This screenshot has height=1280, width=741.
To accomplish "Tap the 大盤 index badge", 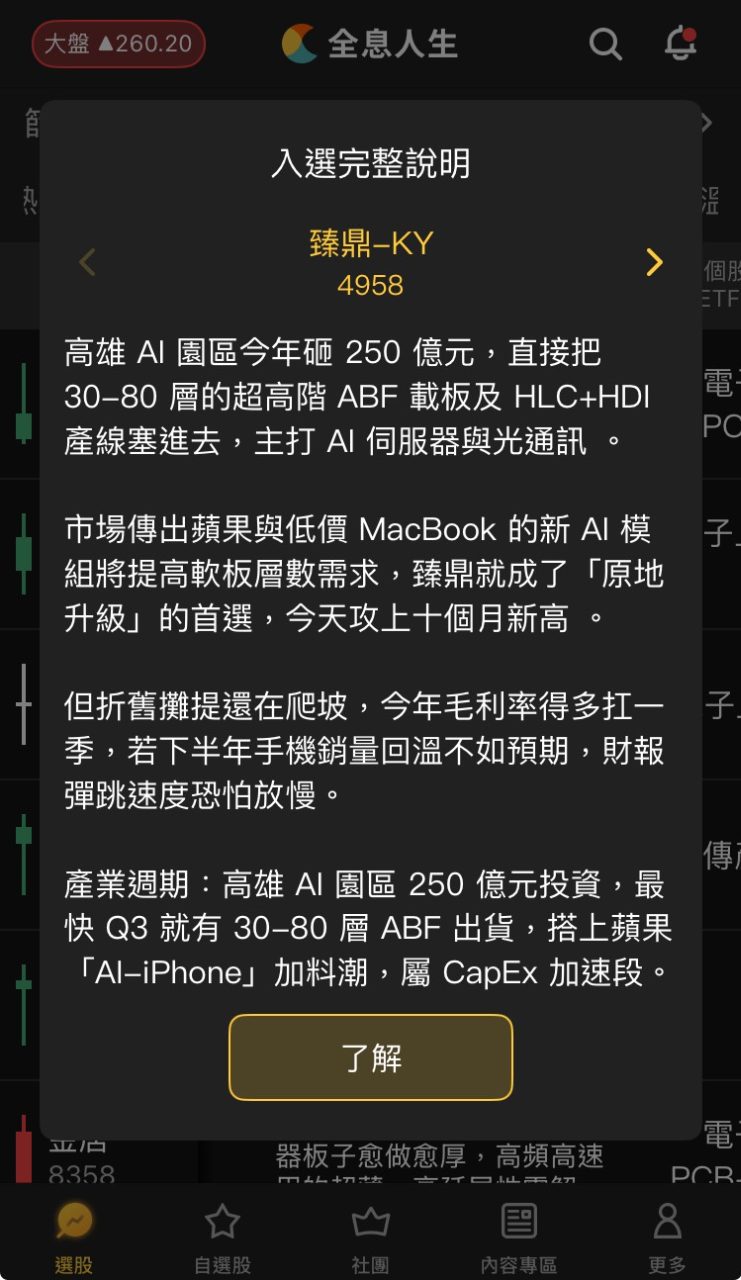I will click(x=118, y=44).
